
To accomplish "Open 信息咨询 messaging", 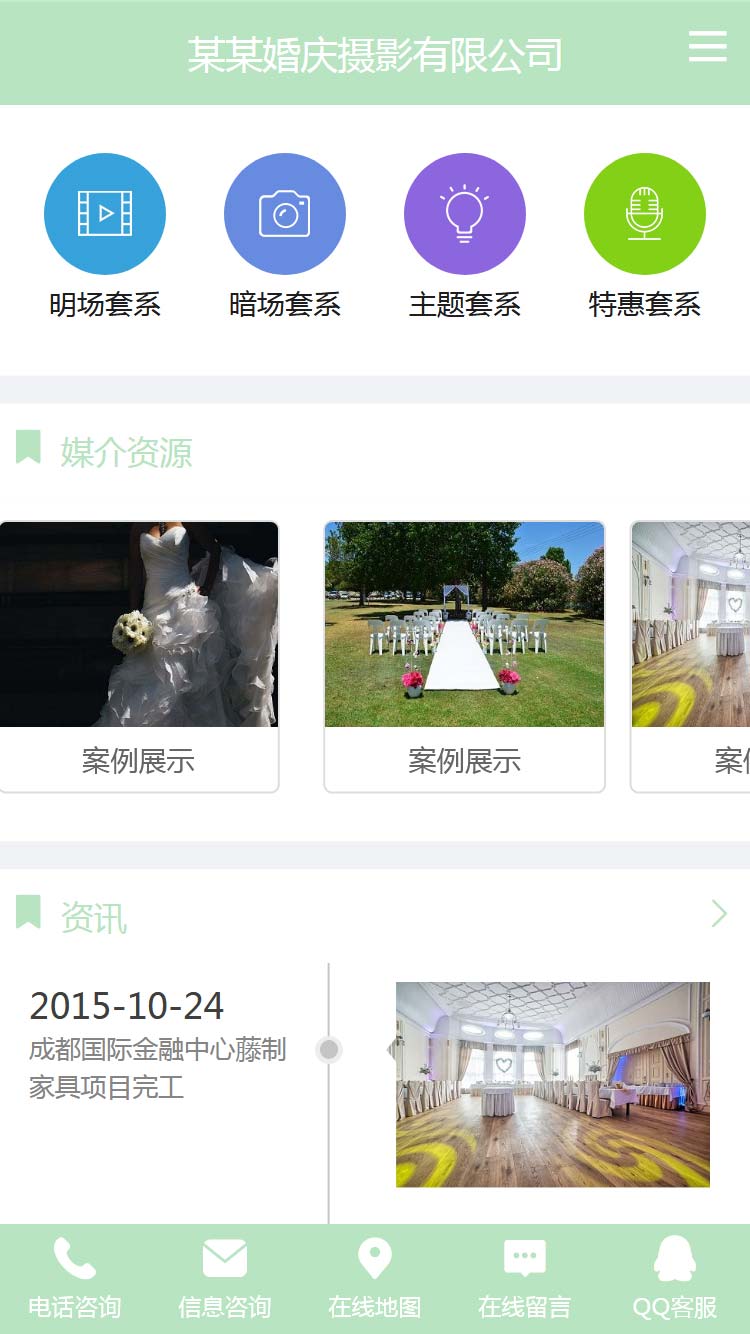I will (x=225, y=1278).
